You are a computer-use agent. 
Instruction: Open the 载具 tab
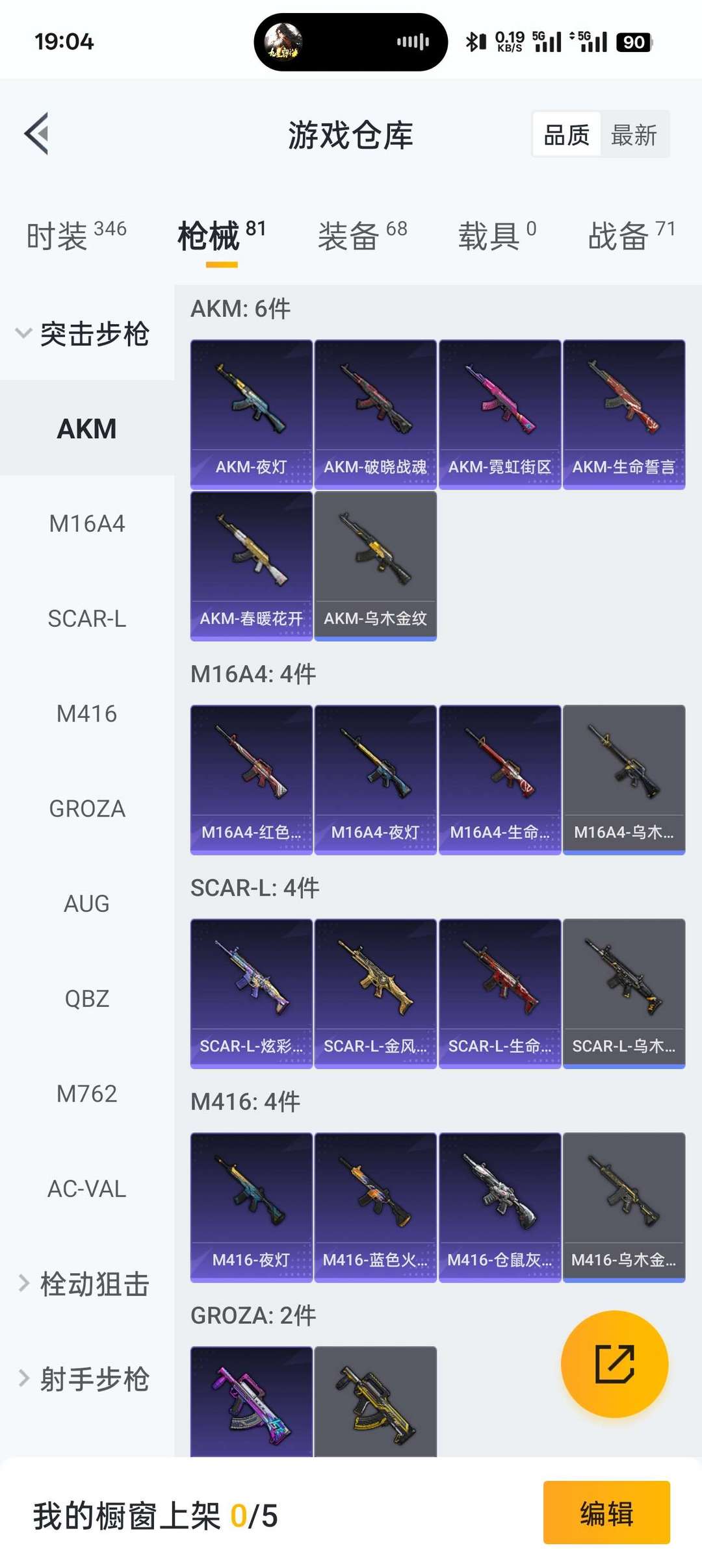tap(497, 234)
